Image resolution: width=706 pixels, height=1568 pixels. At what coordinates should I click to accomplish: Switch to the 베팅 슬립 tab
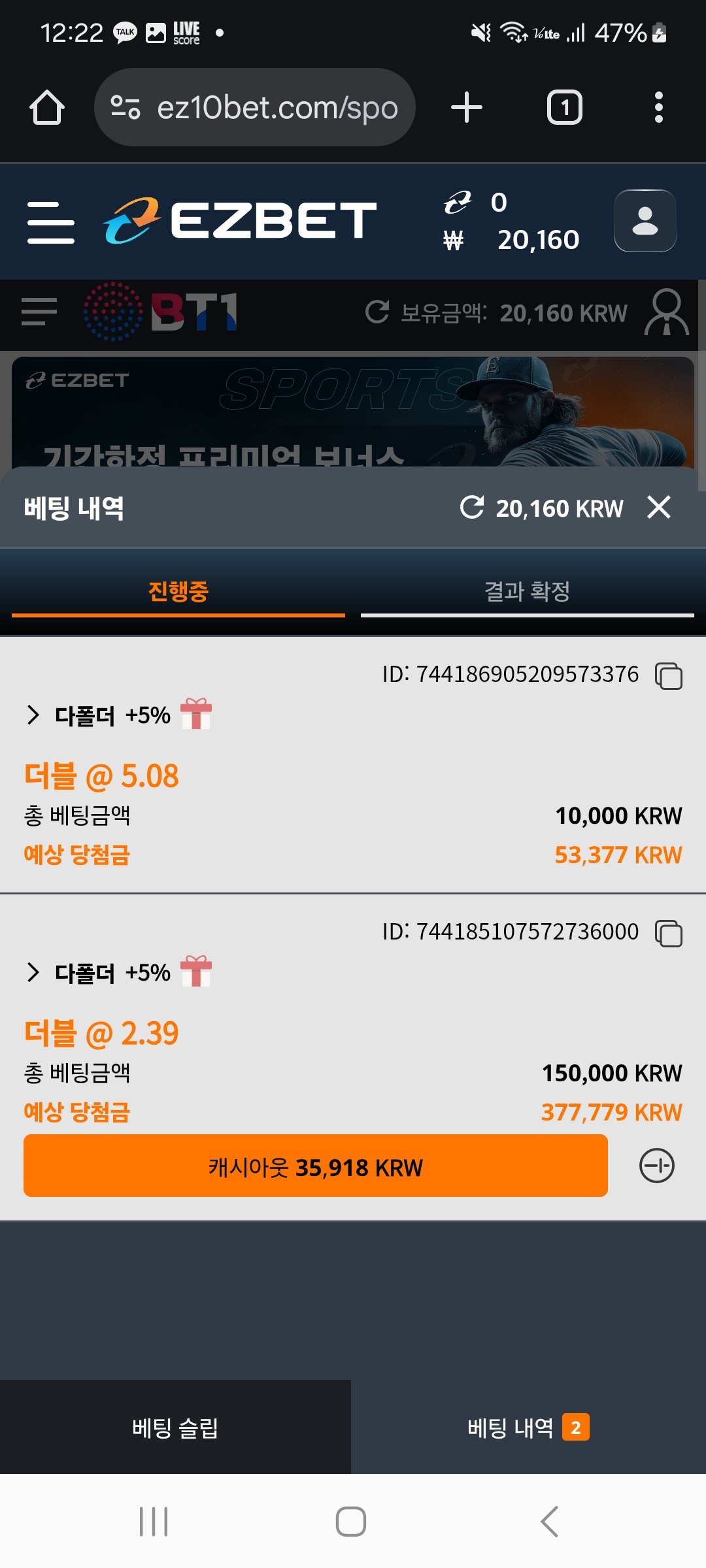tap(175, 1428)
